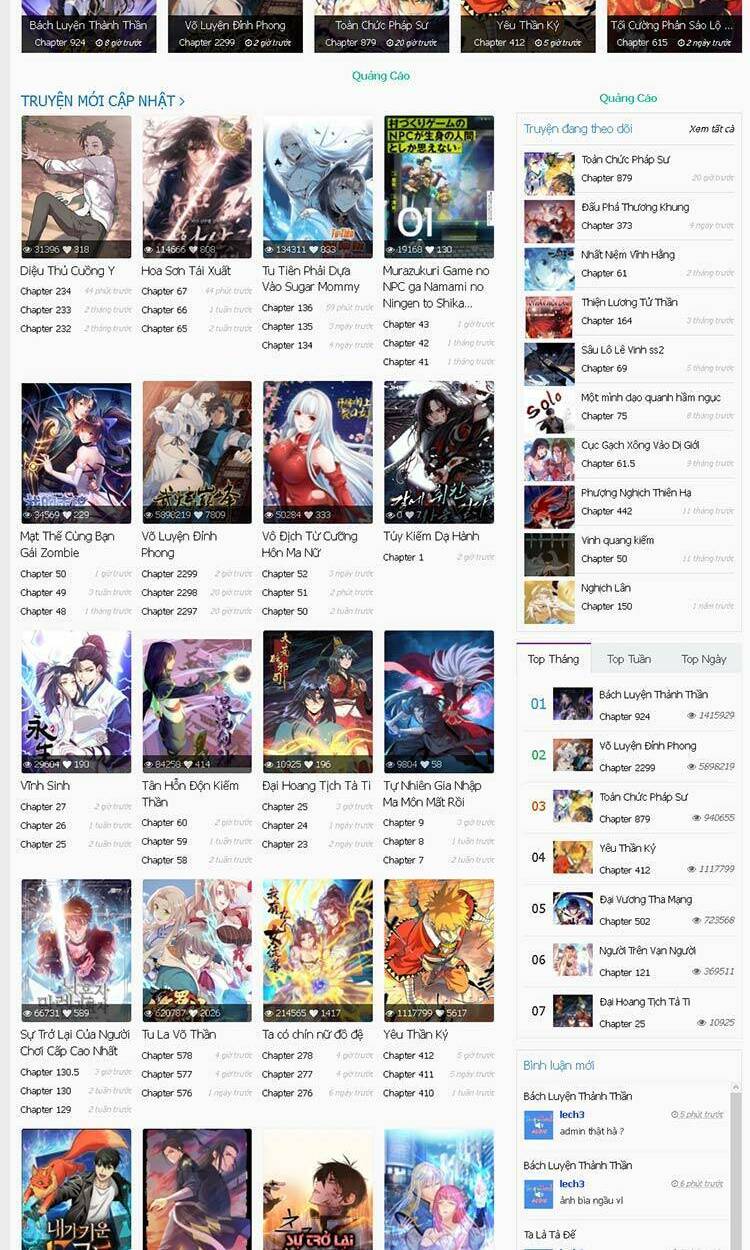Screen dimensions: 750x1250
Task: Open Yêu Thần Ký comic cover in grid
Action: [x=438, y=950]
